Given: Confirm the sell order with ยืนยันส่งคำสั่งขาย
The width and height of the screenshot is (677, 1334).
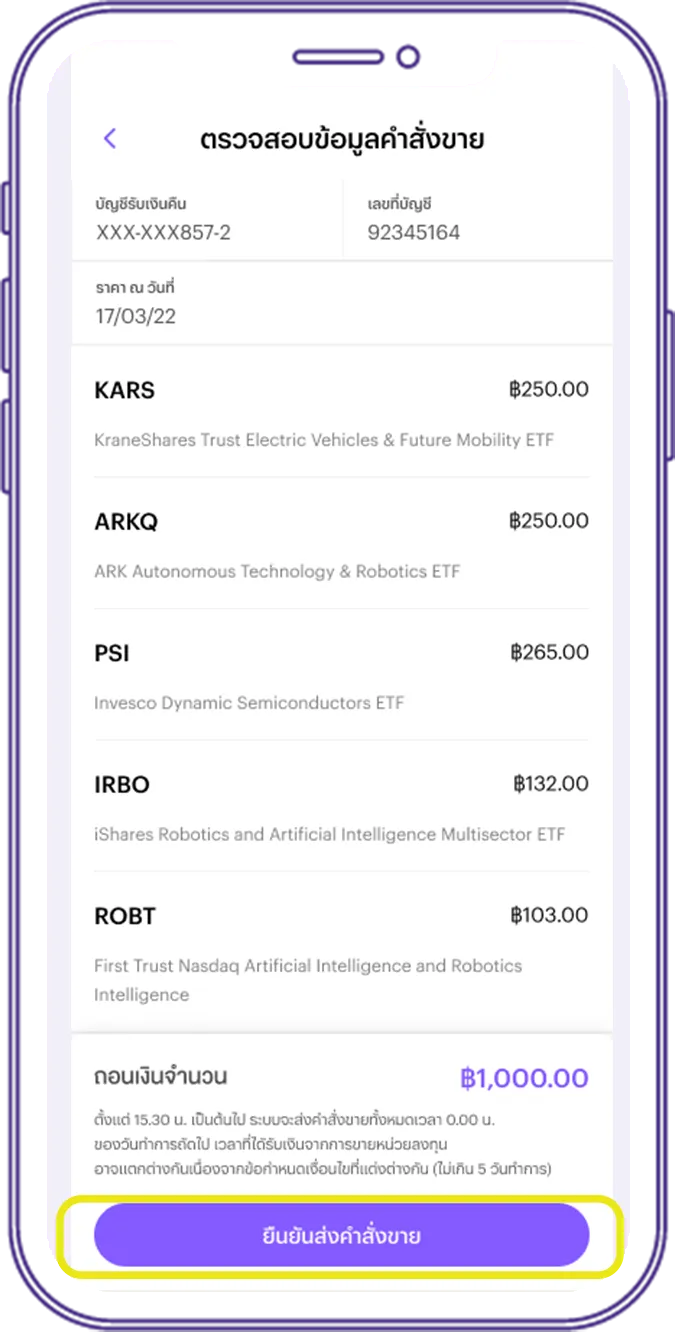Looking at the screenshot, I should tap(342, 1235).
